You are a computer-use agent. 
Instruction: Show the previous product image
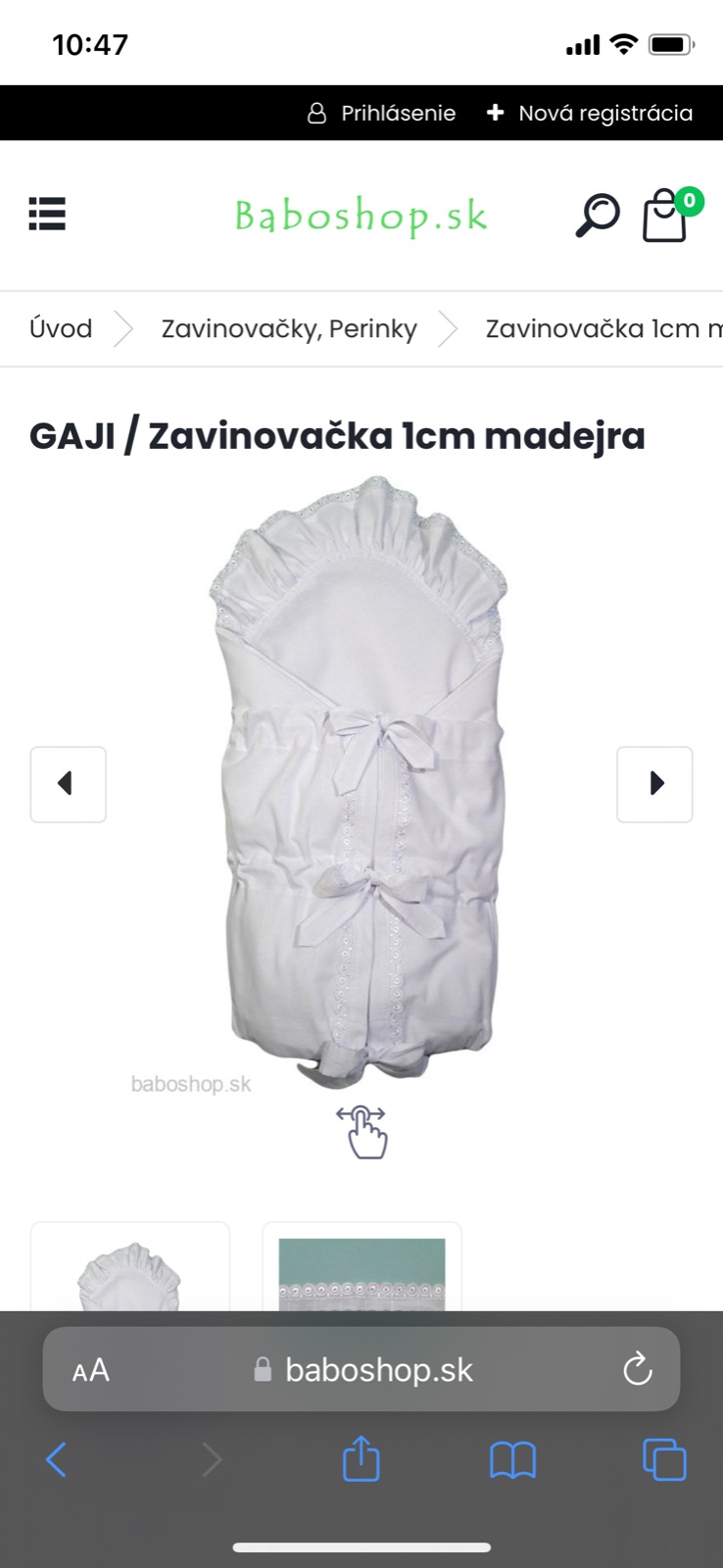pyautogui.click(x=68, y=784)
